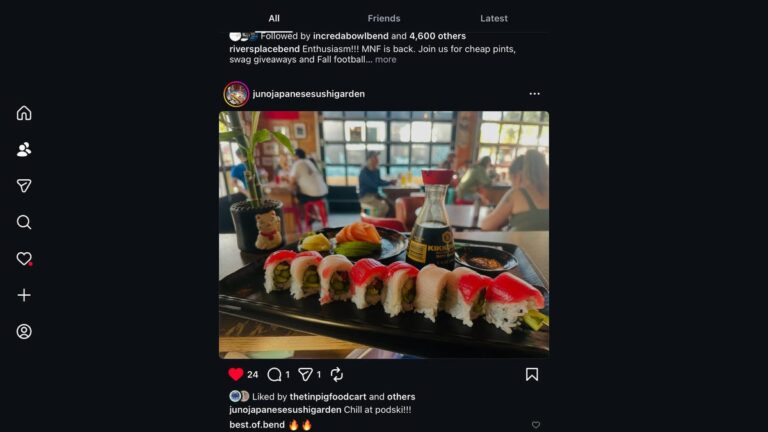This screenshot has width=768, height=432.
Task: Switch to the Friends tab
Action: coord(383,18)
